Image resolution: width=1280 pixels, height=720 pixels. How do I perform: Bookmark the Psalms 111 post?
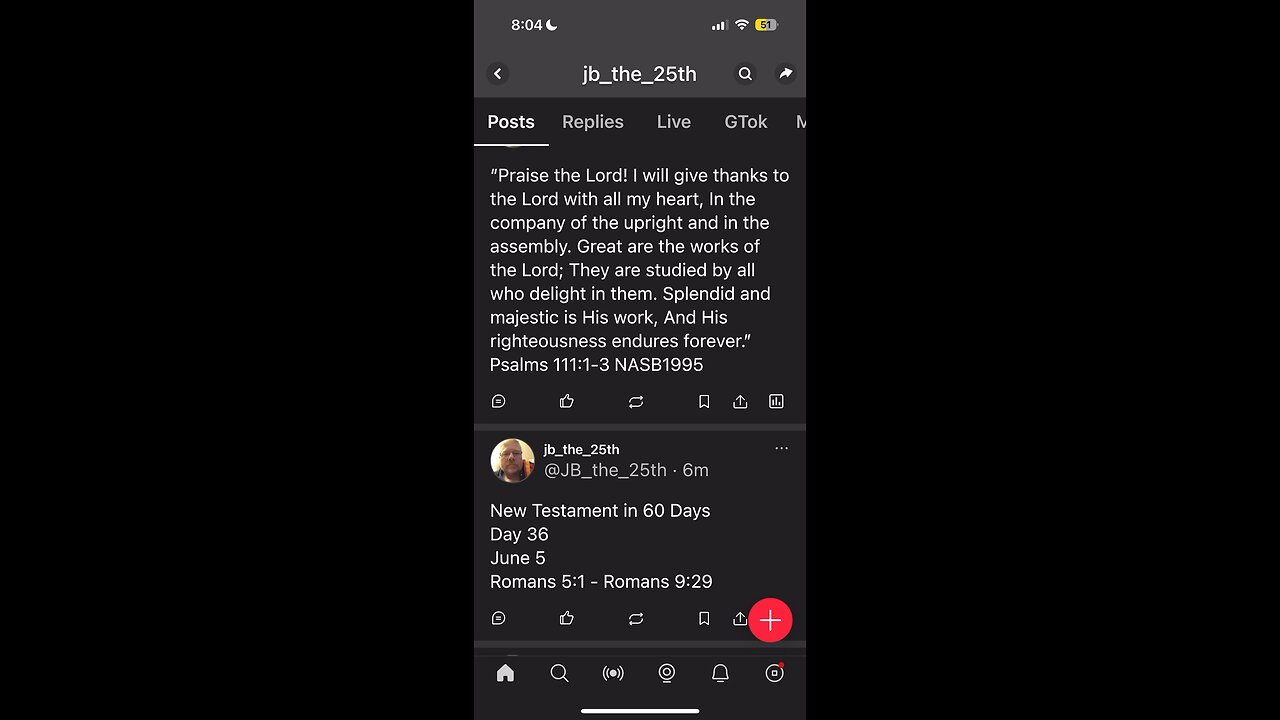(x=704, y=401)
